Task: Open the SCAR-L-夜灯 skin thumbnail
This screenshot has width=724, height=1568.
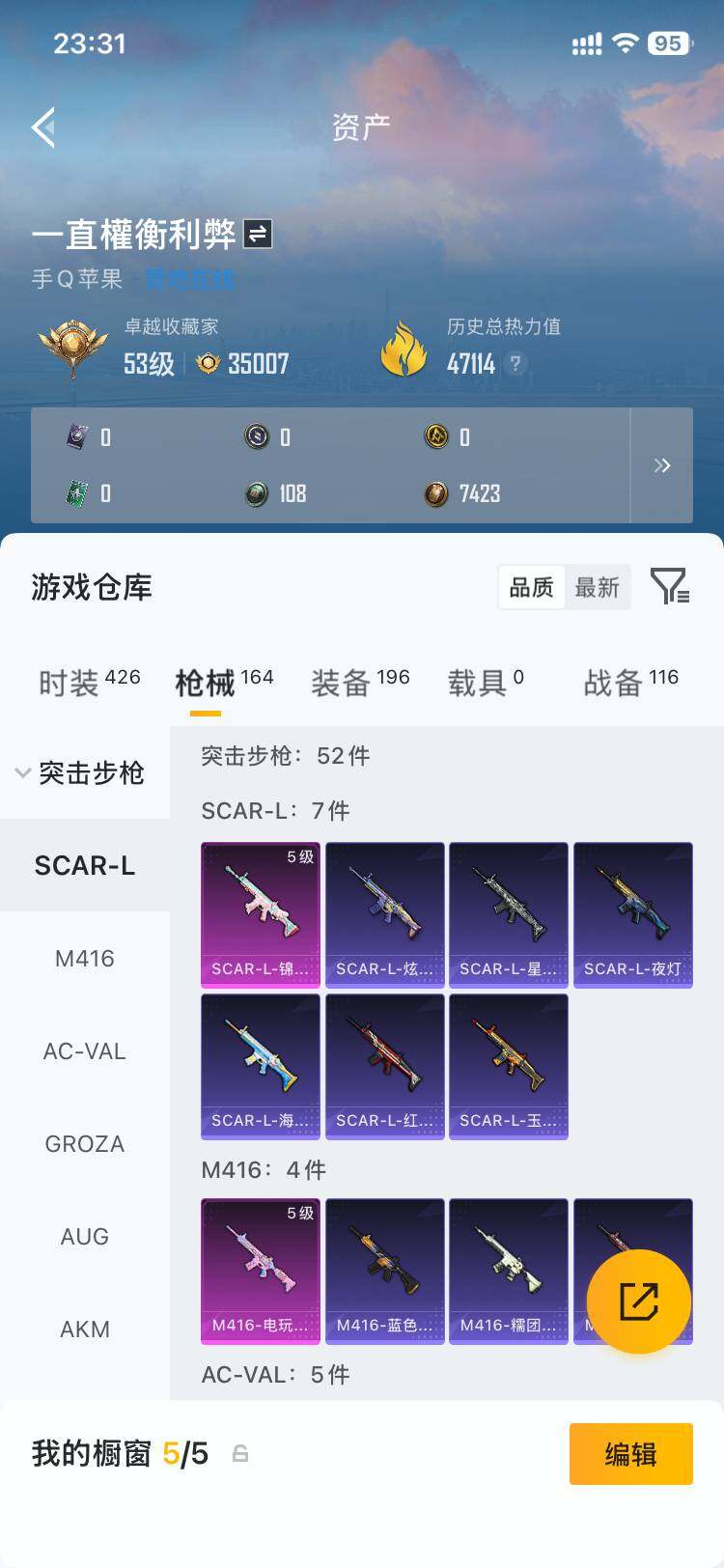Action: click(633, 913)
